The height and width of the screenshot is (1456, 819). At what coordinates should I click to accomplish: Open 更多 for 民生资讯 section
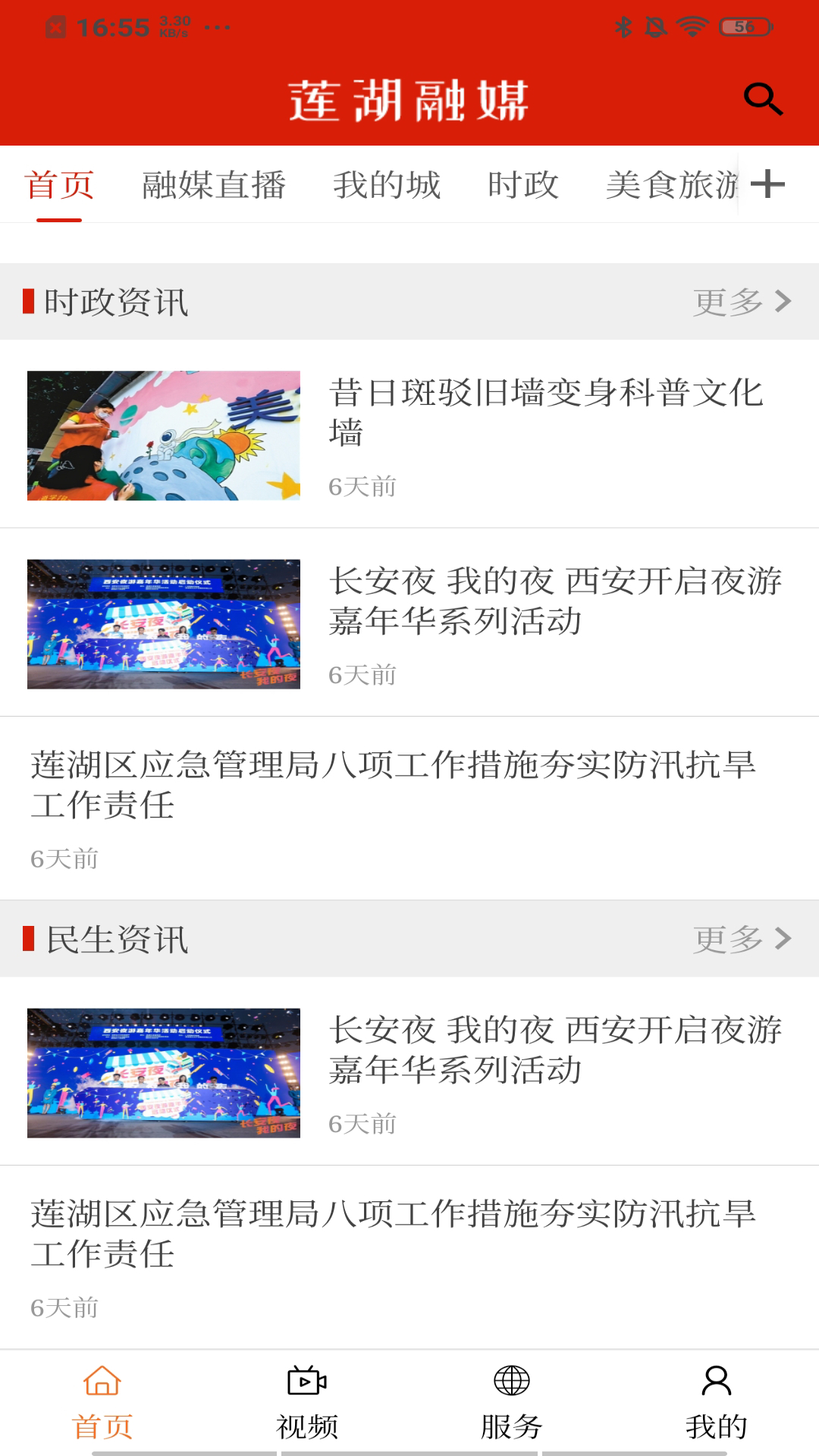click(x=726, y=940)
